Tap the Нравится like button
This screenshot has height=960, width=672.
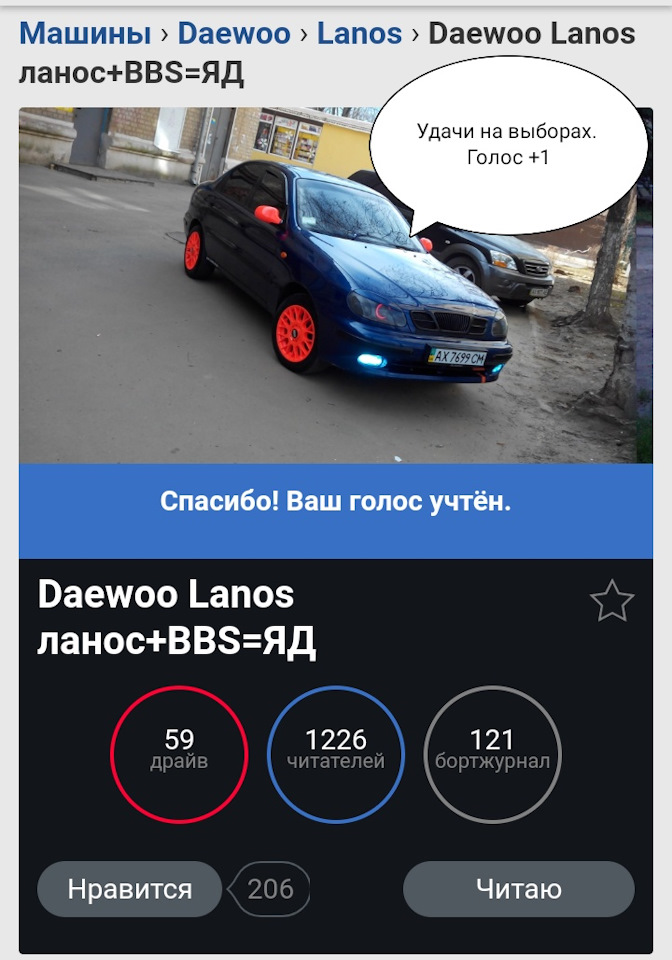[130, 889]
